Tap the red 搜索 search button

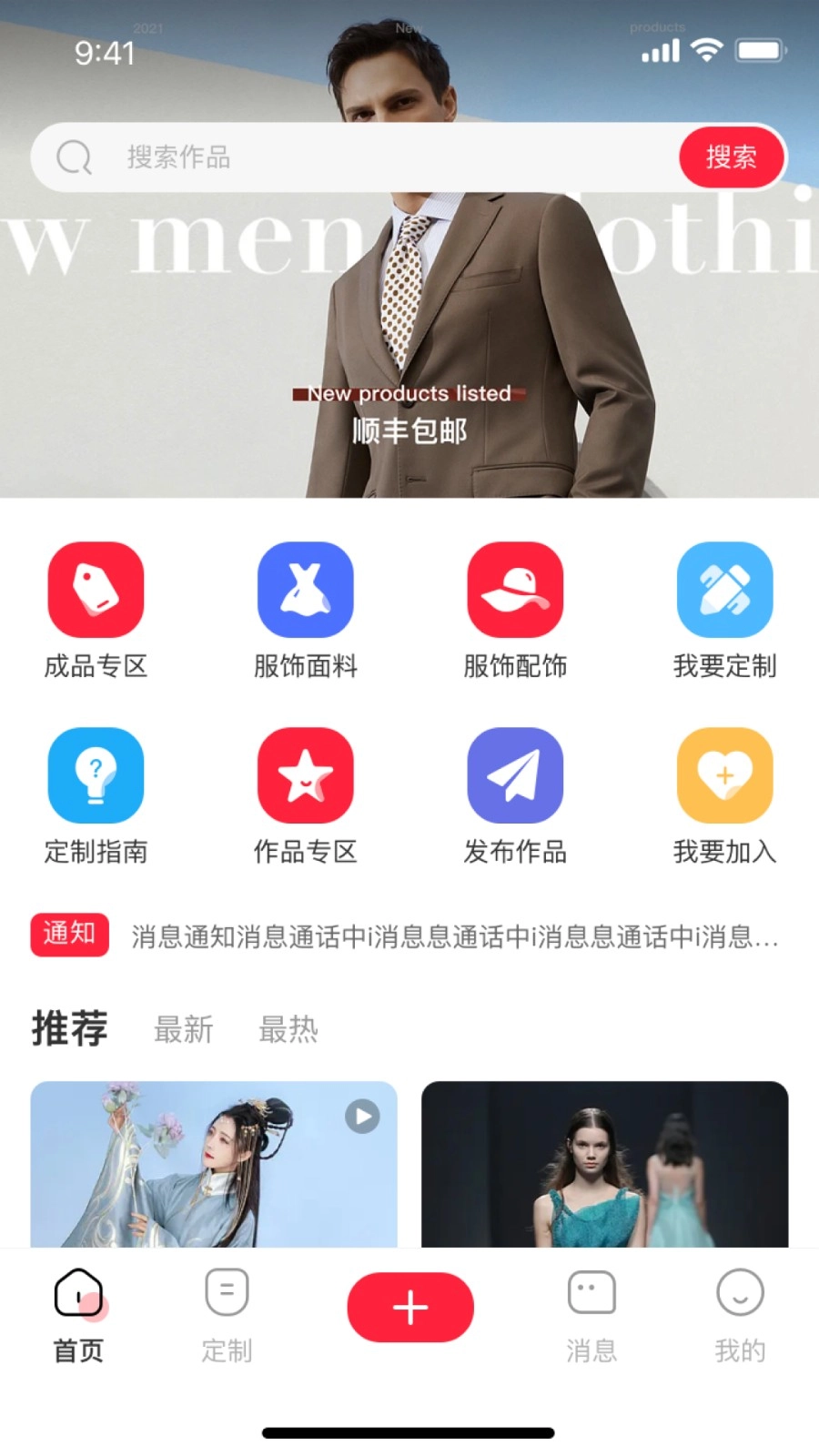pos(732,157)
